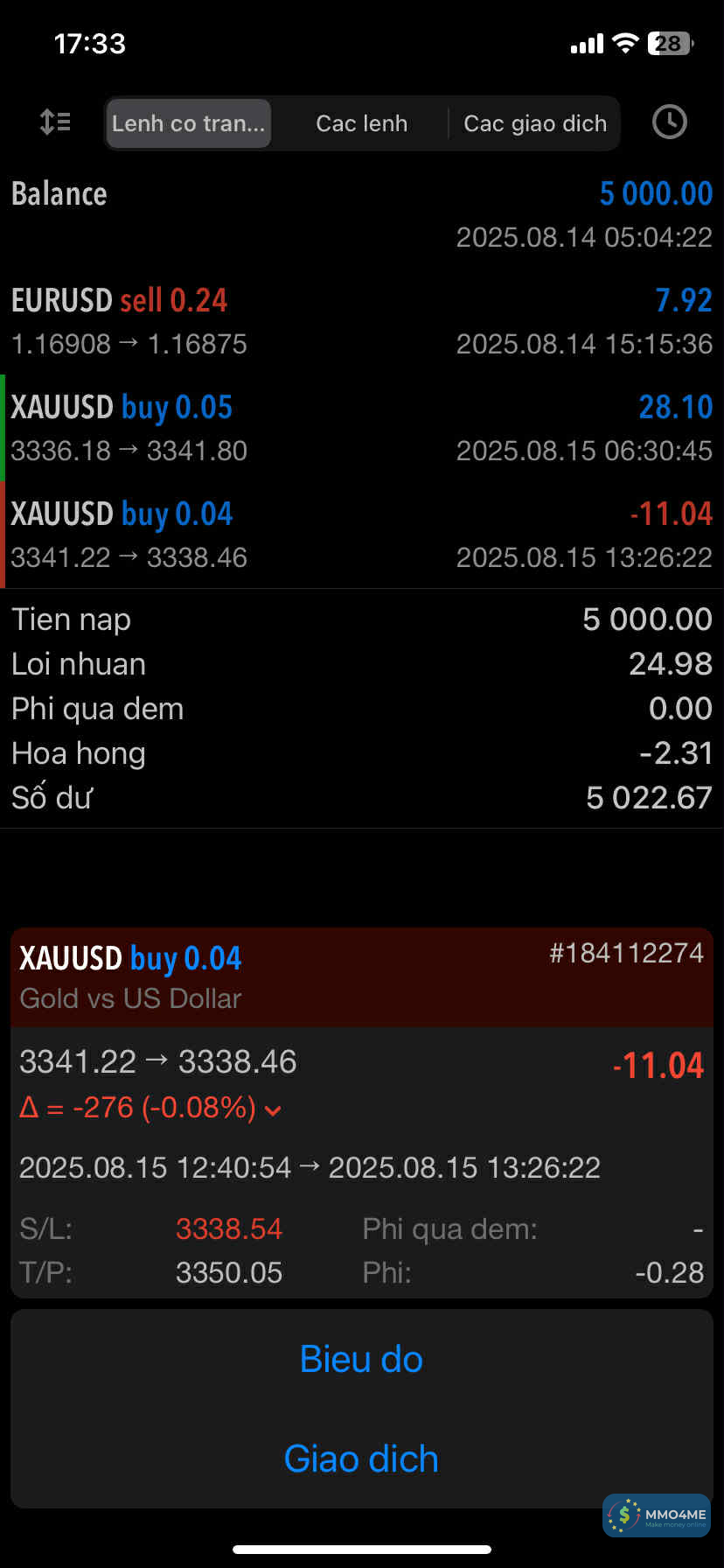The height and width of the screenshot is (1568, 724).
Task: Select the EURUSD sell 0.24 position
Action: (361, 321)
